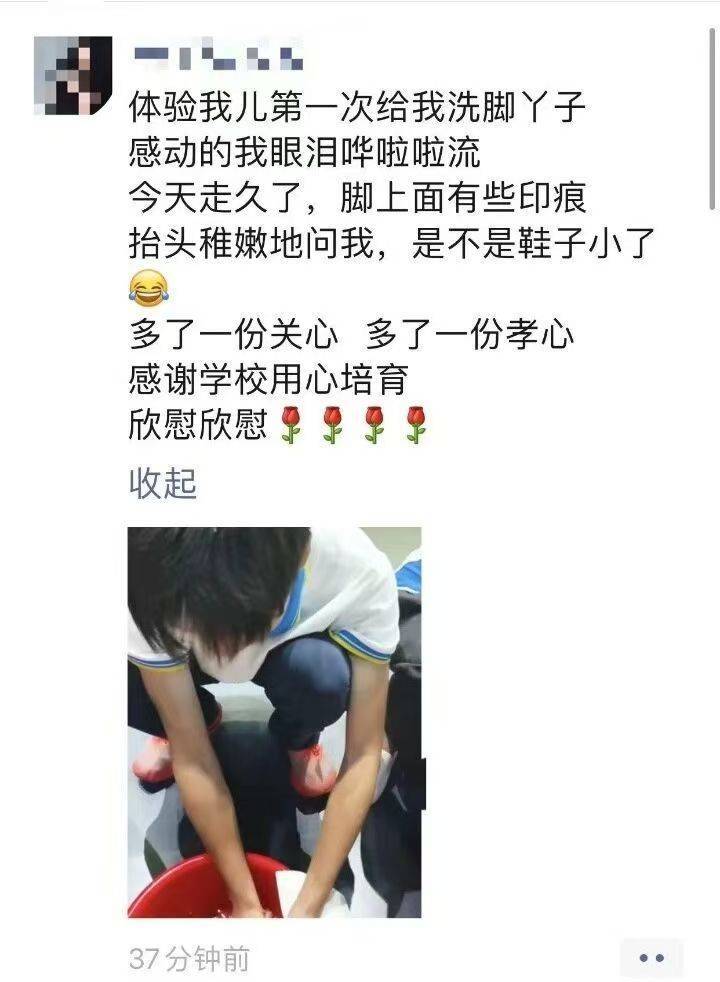
Task: Open the foot-washing photo in the post
Action: (274, 722)
